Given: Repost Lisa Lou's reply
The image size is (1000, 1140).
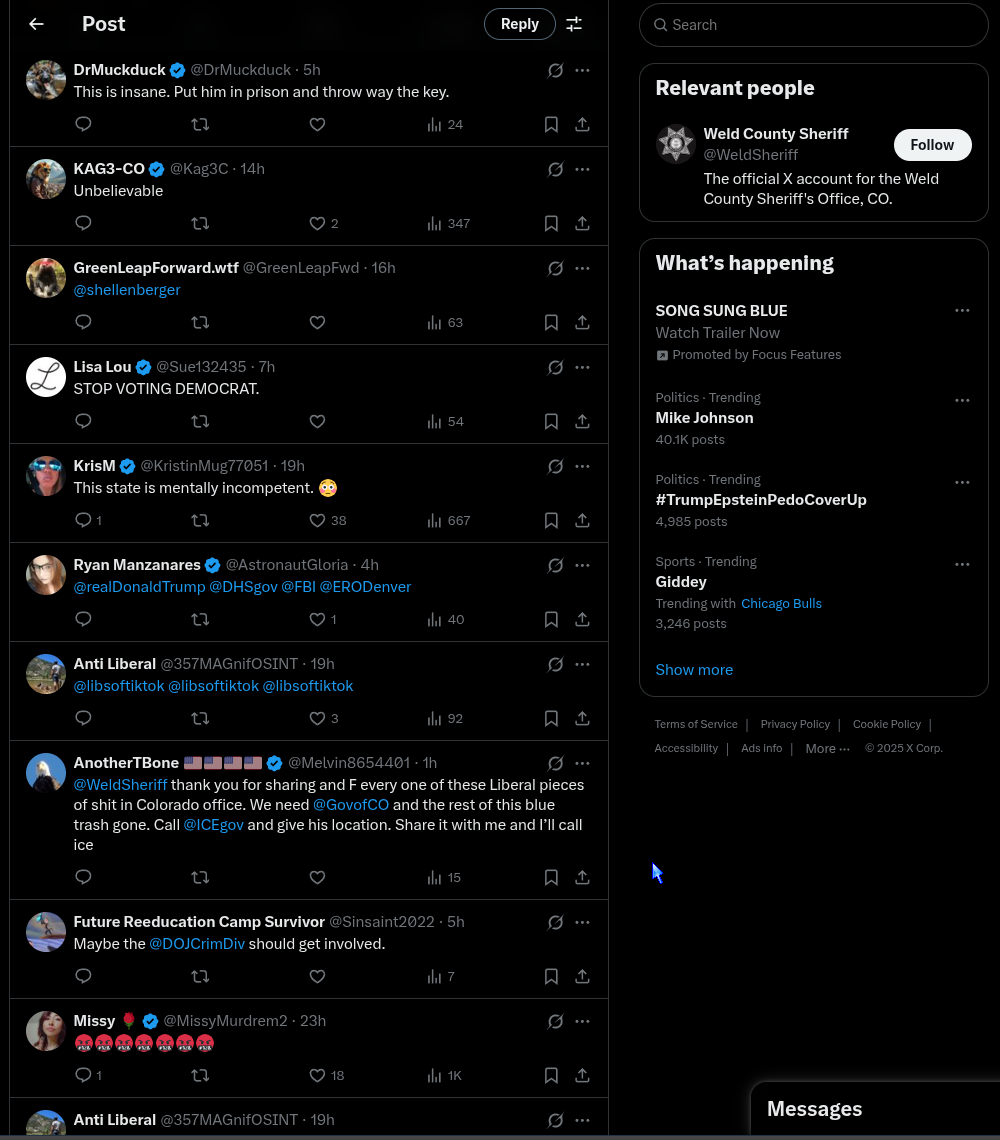Looking at the screenshot, I should [x=200, y=422].
